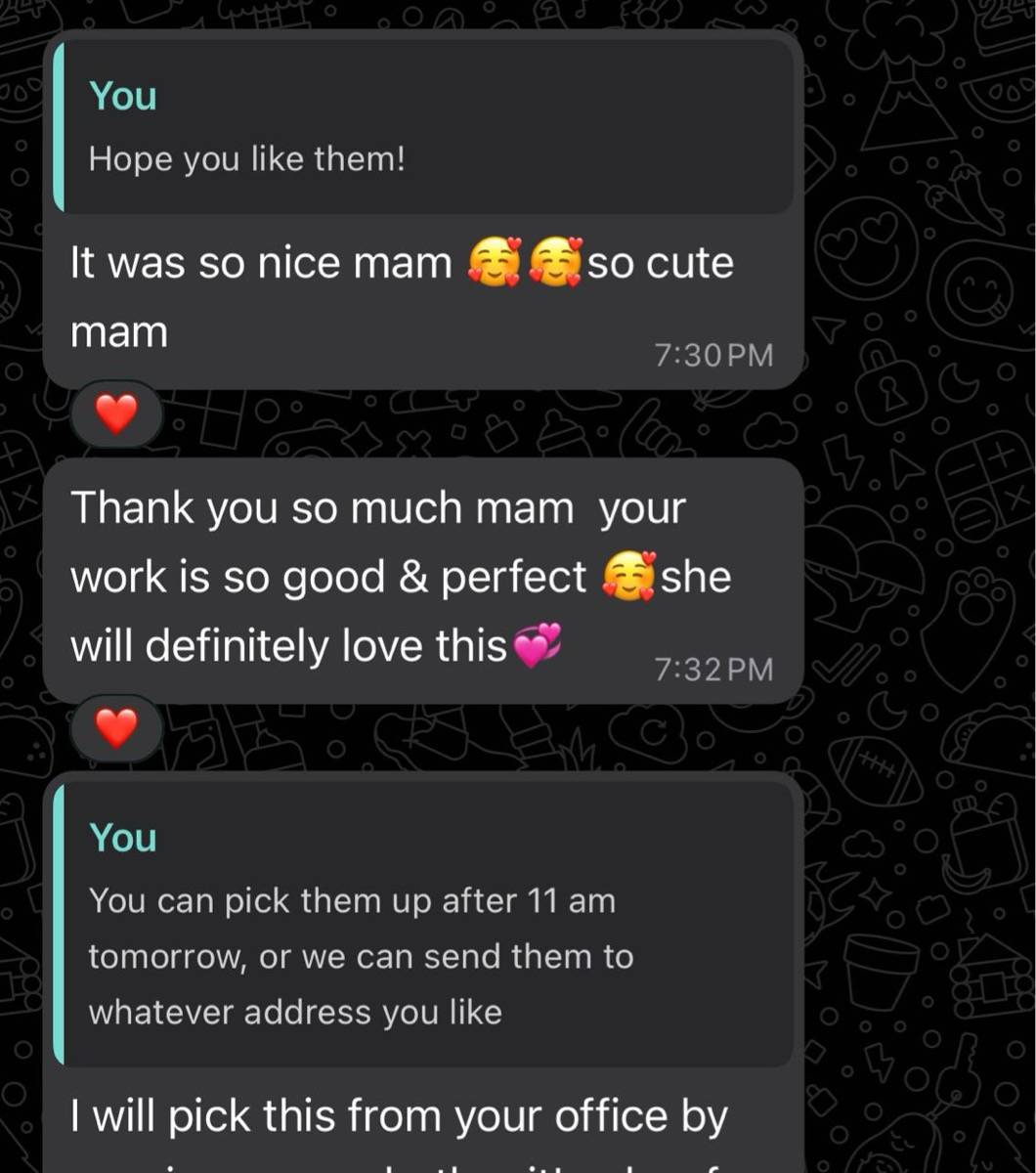This screenshot has width=1036, height=1173.
Task: Open the quoted reply "Hope you like them!"
Action: [x=420, y=127]
